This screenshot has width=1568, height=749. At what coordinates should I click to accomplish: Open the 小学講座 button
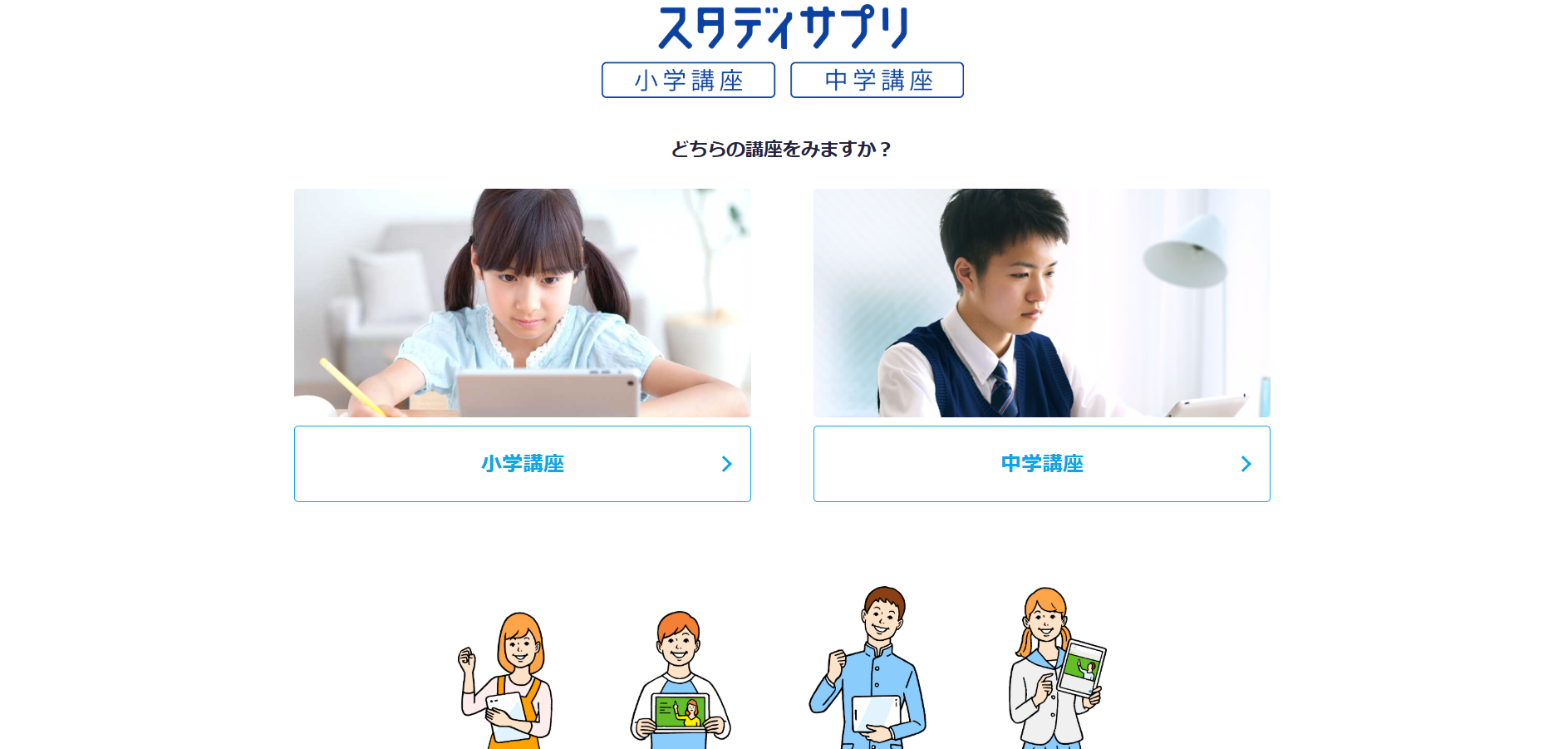point(522,464)
